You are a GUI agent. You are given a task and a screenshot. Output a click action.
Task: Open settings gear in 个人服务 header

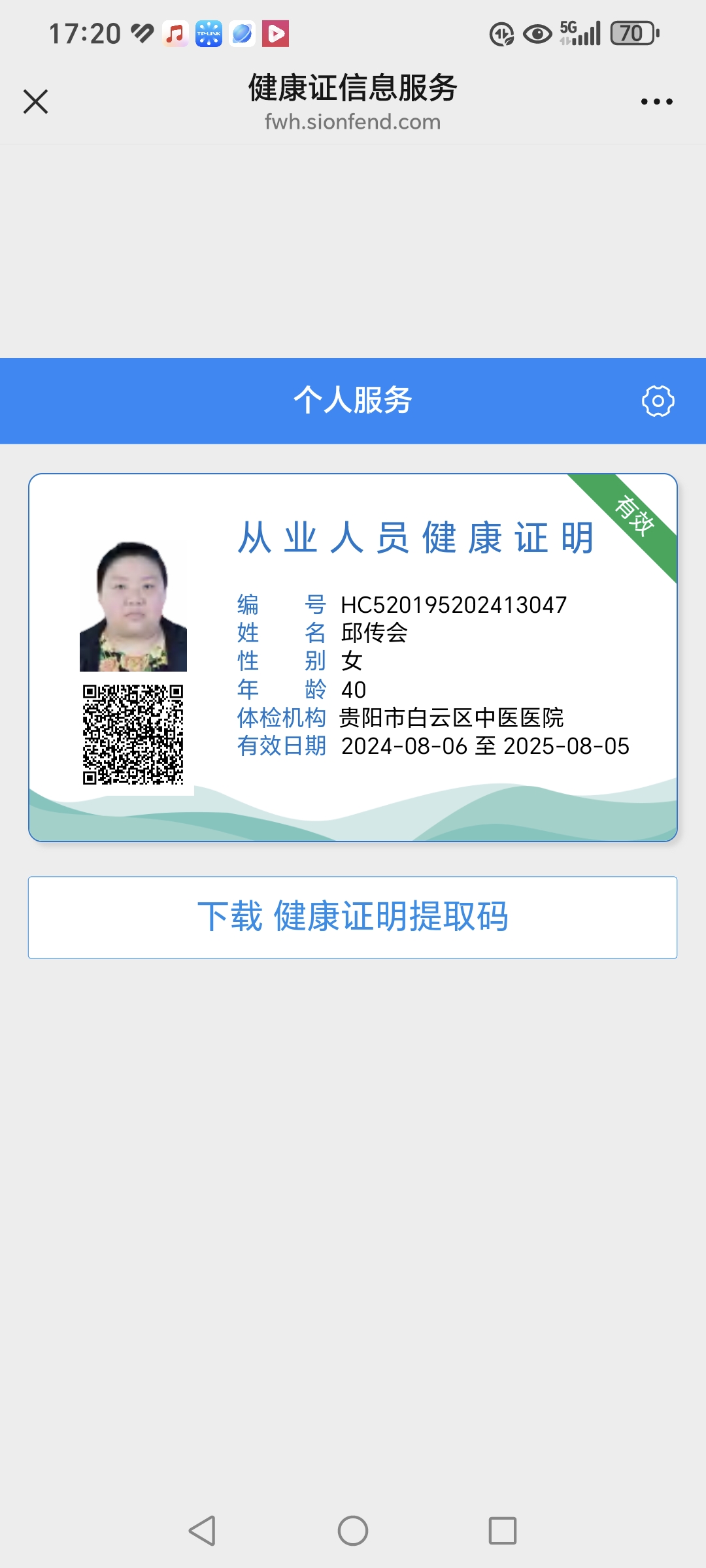tap(658, 400)
